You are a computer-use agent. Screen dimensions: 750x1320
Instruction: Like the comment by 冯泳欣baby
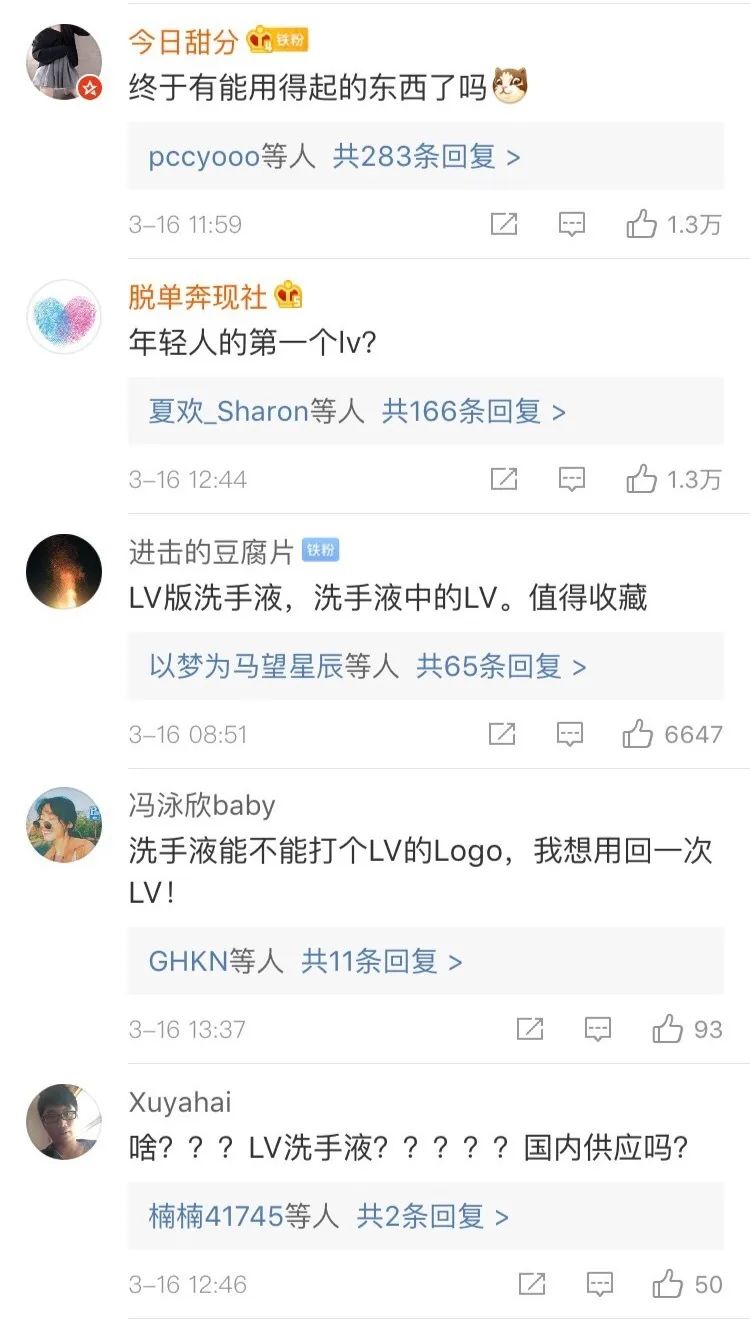point(667,1029)
